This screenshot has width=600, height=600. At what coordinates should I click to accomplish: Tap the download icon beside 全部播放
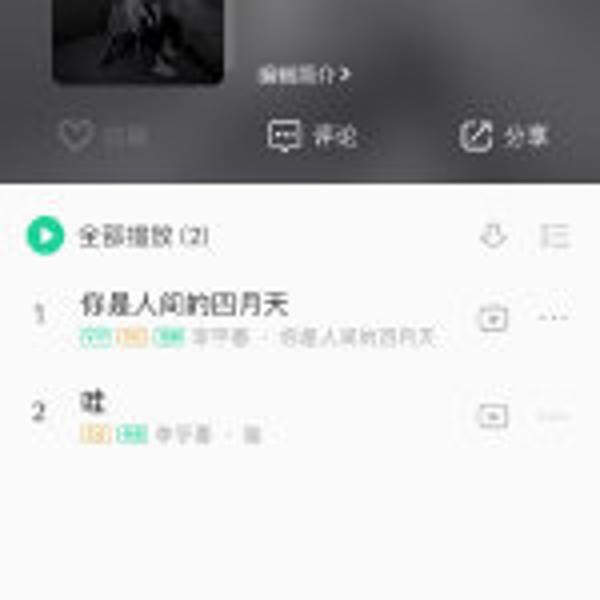[493, 236]
